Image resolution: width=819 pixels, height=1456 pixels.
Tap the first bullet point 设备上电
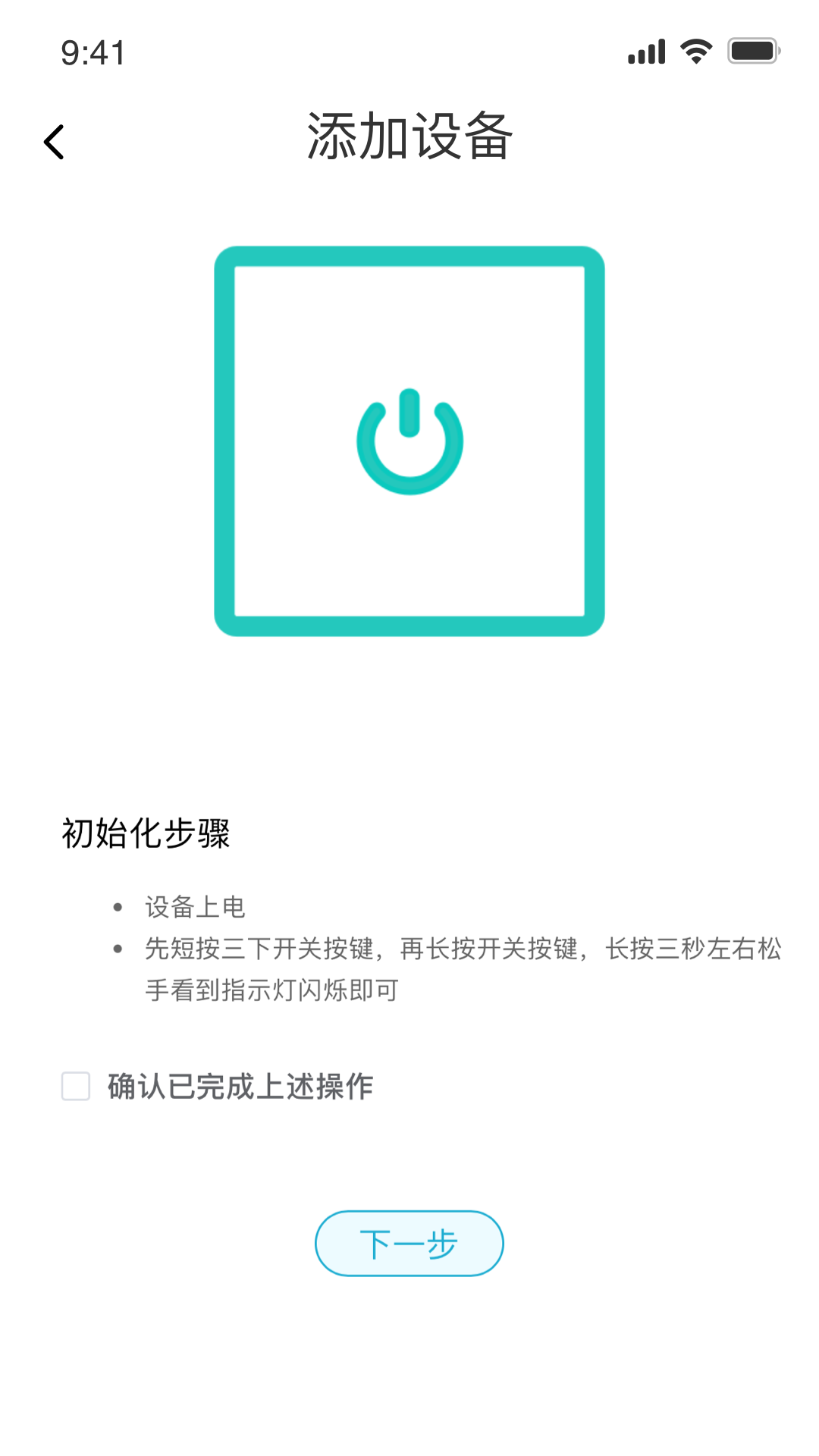(x=195, y=906)
